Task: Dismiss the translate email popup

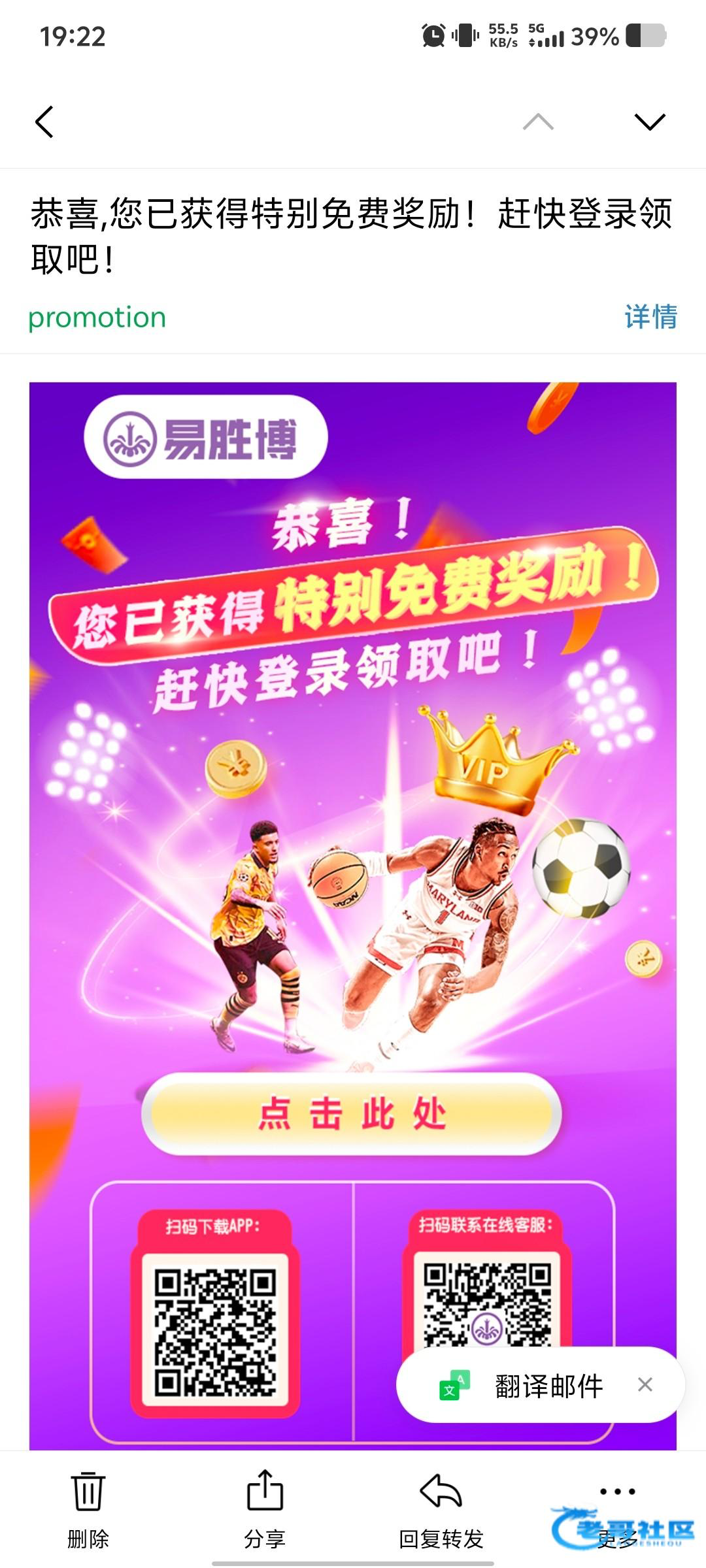Action: [645, 1384]
